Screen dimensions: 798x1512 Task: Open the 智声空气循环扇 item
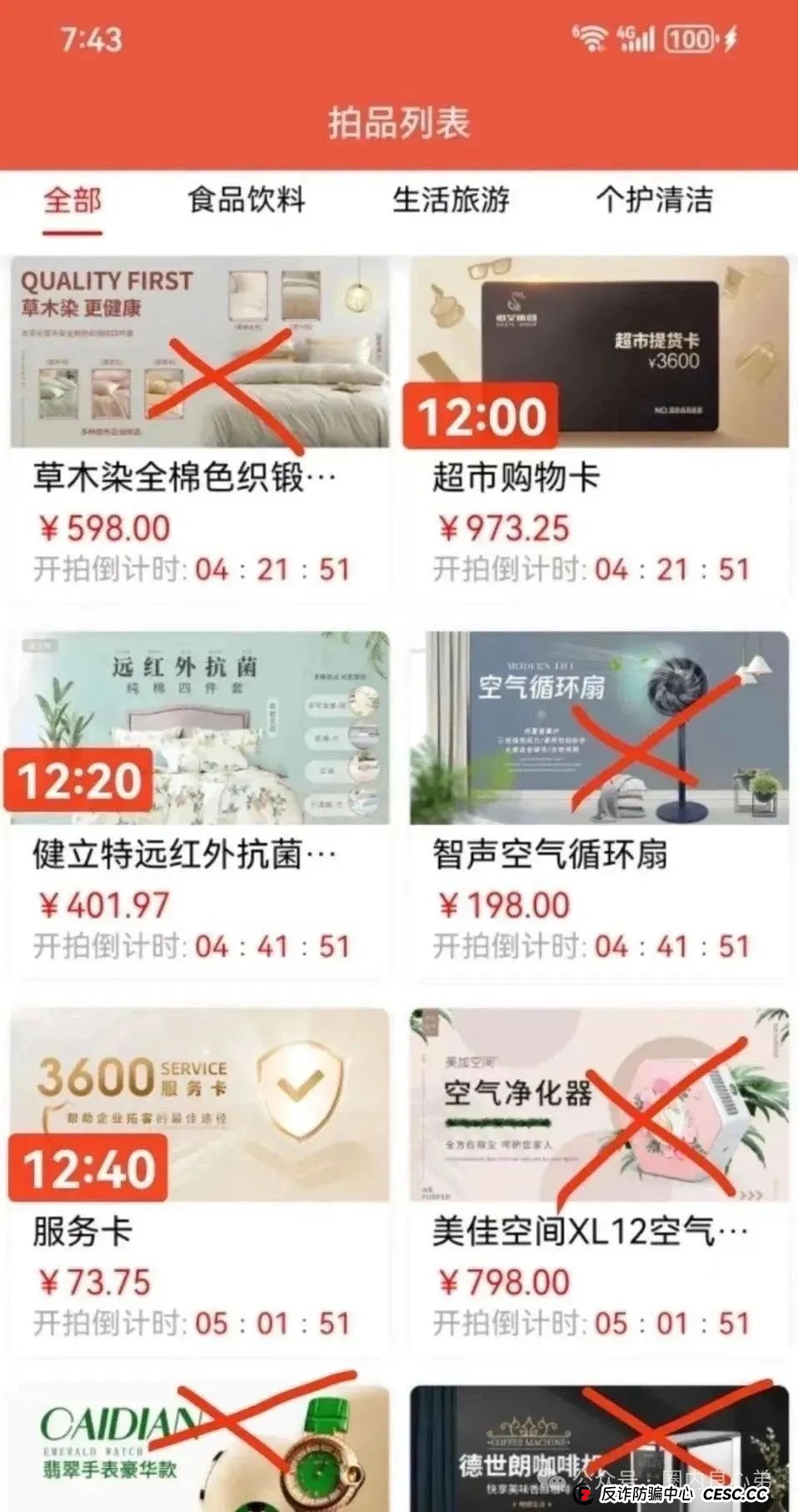tap(599, 799)
